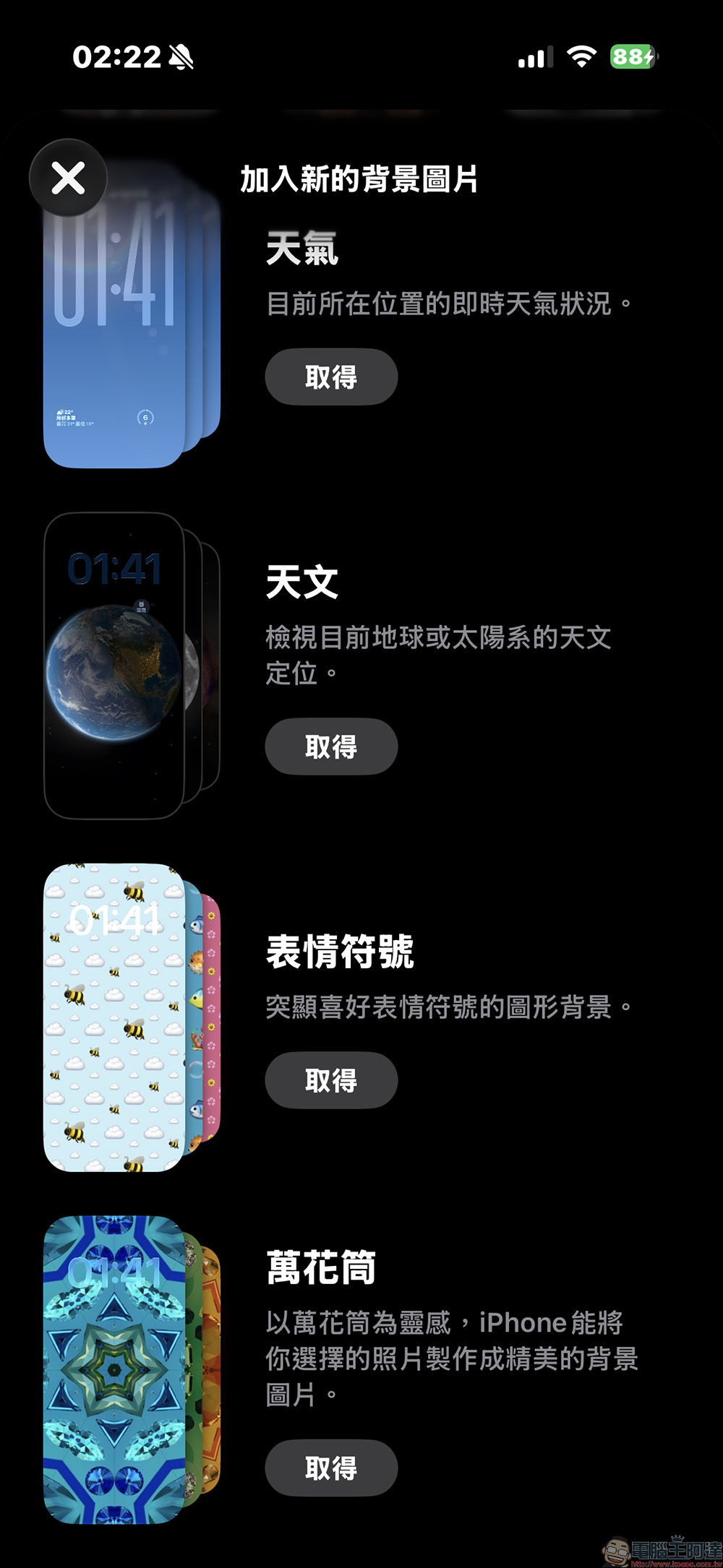Get the 天氣 weather wallpaper

coord(330,376)
